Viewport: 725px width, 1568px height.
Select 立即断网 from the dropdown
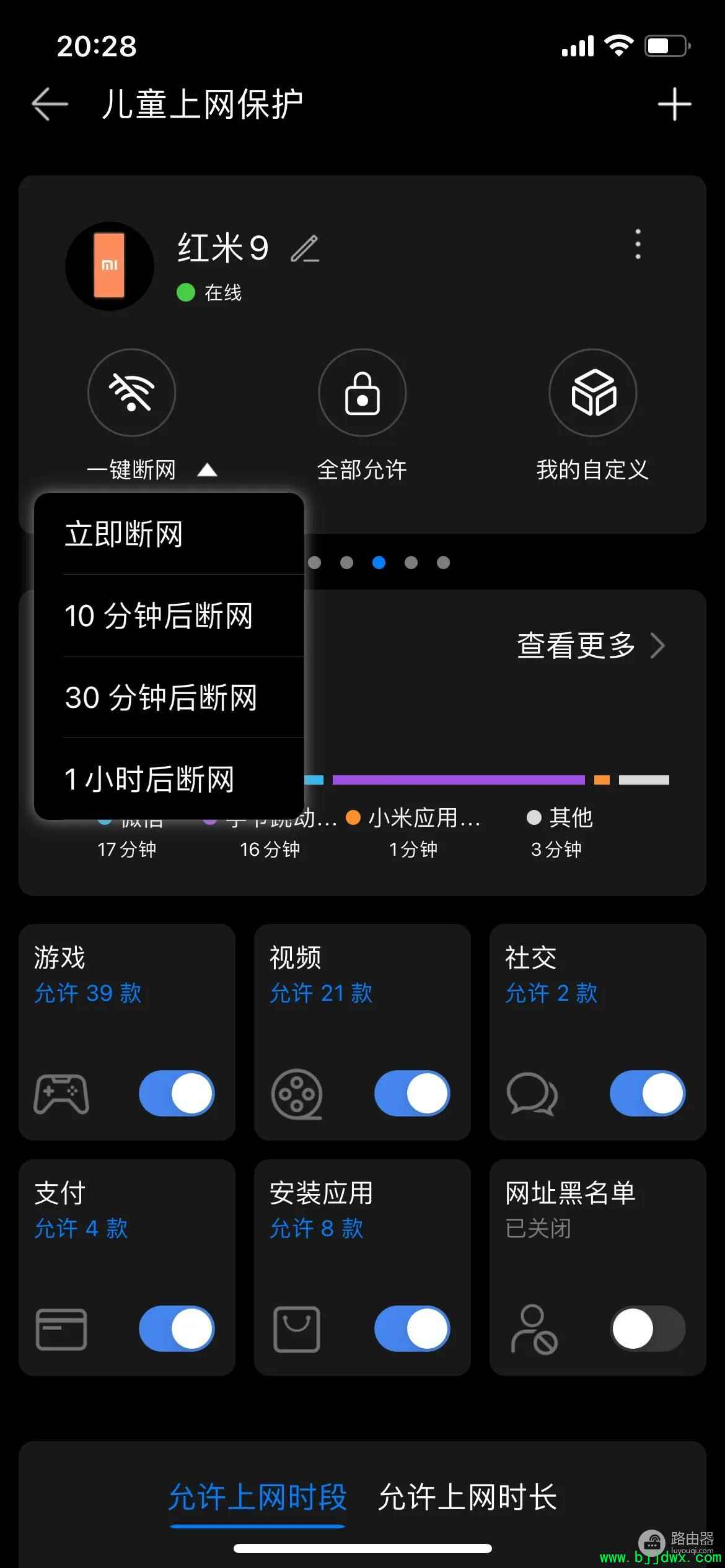point(169,534)
